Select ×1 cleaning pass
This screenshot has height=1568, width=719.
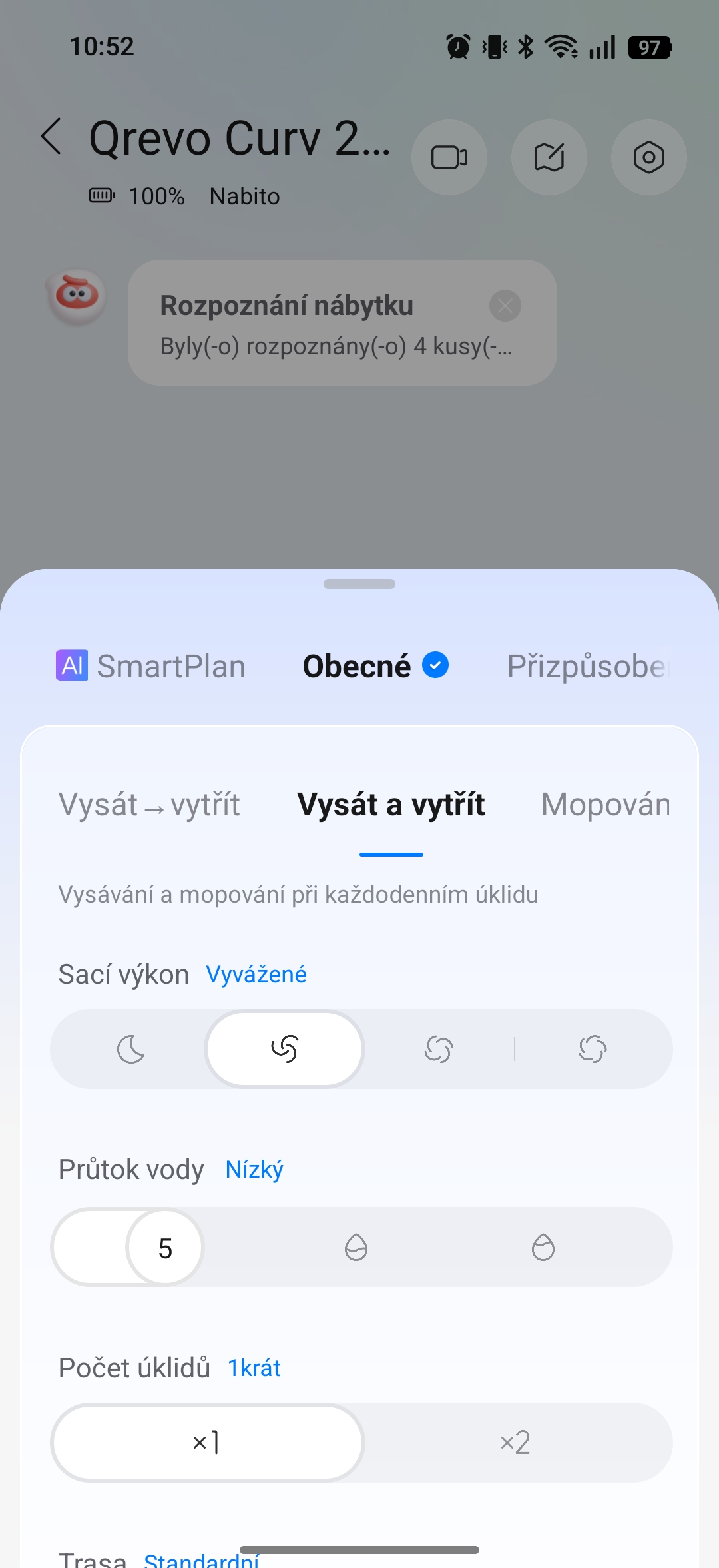206,1443
